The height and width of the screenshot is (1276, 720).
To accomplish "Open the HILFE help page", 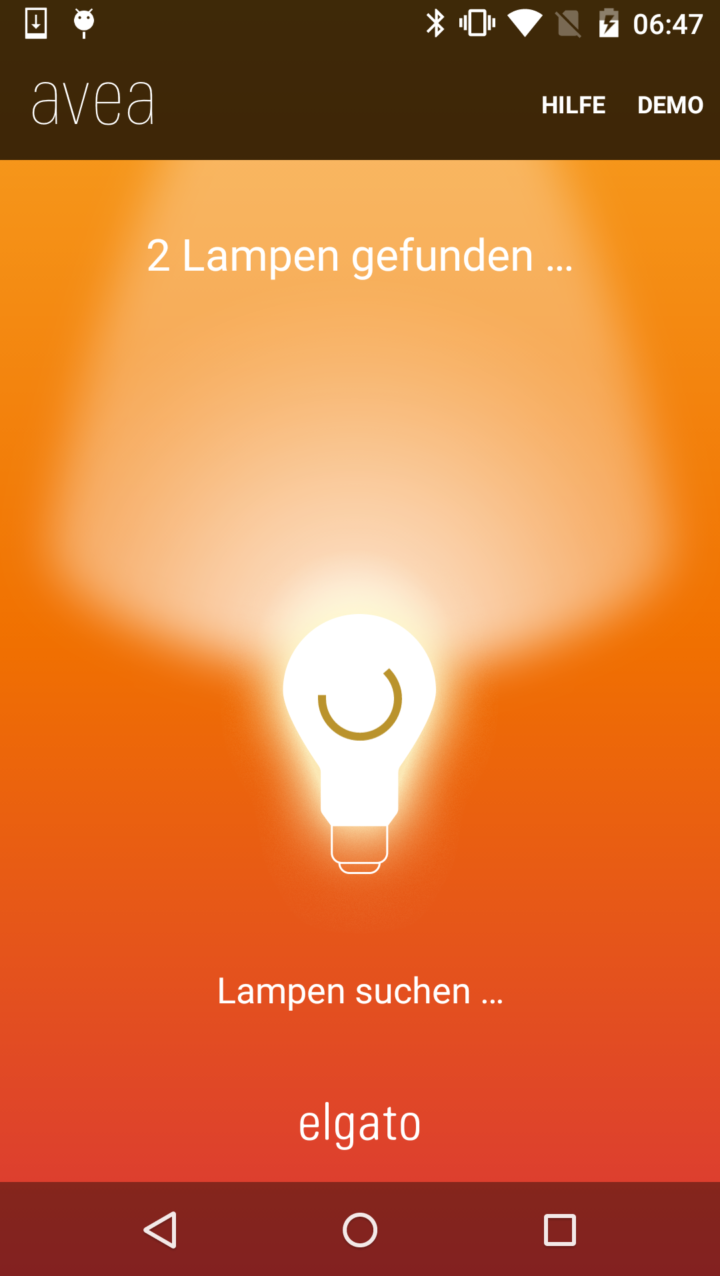I will (573, 105).
